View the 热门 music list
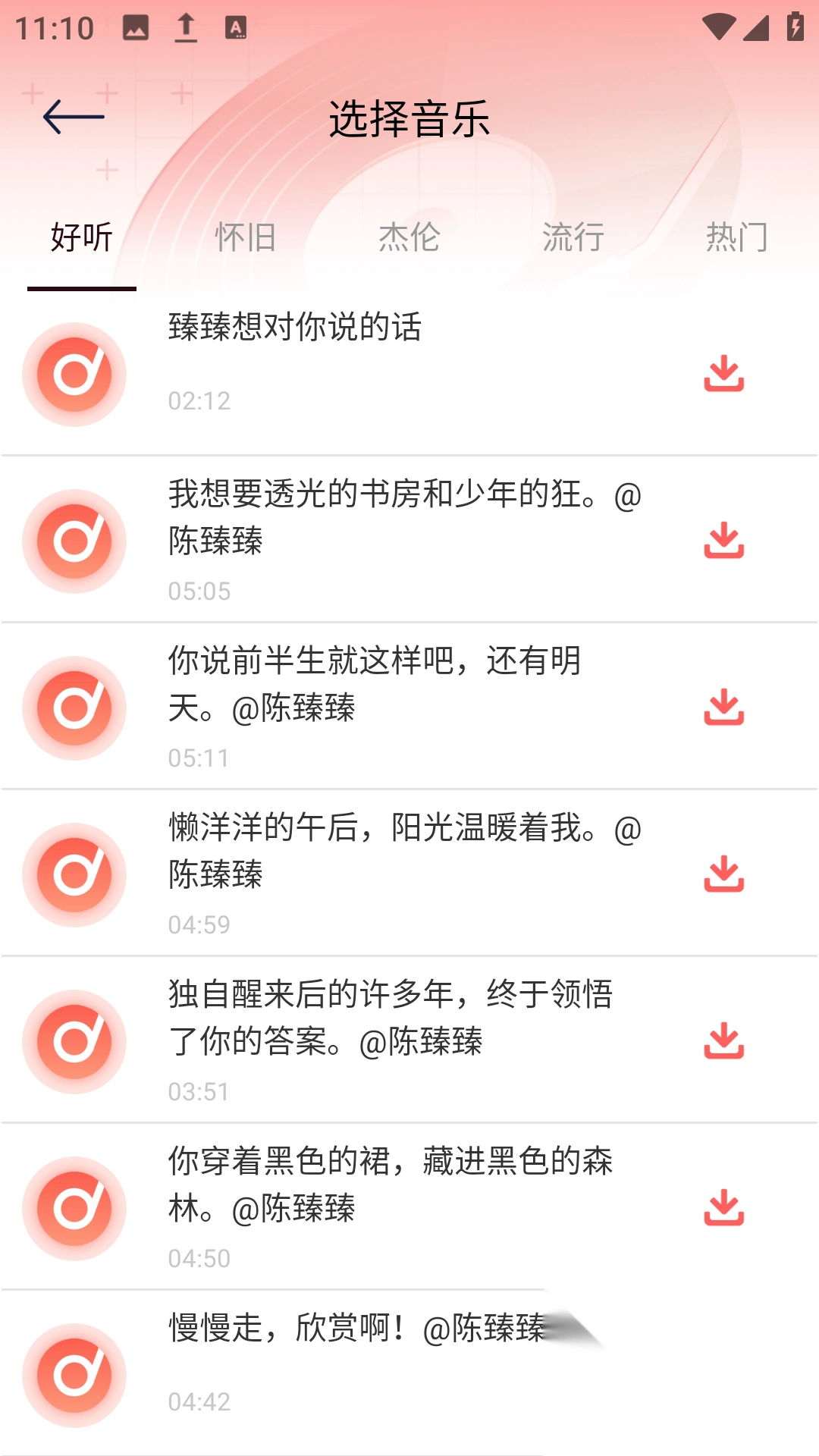The width and height of the screenshot is (819, 1456). (x=736, y=237)
